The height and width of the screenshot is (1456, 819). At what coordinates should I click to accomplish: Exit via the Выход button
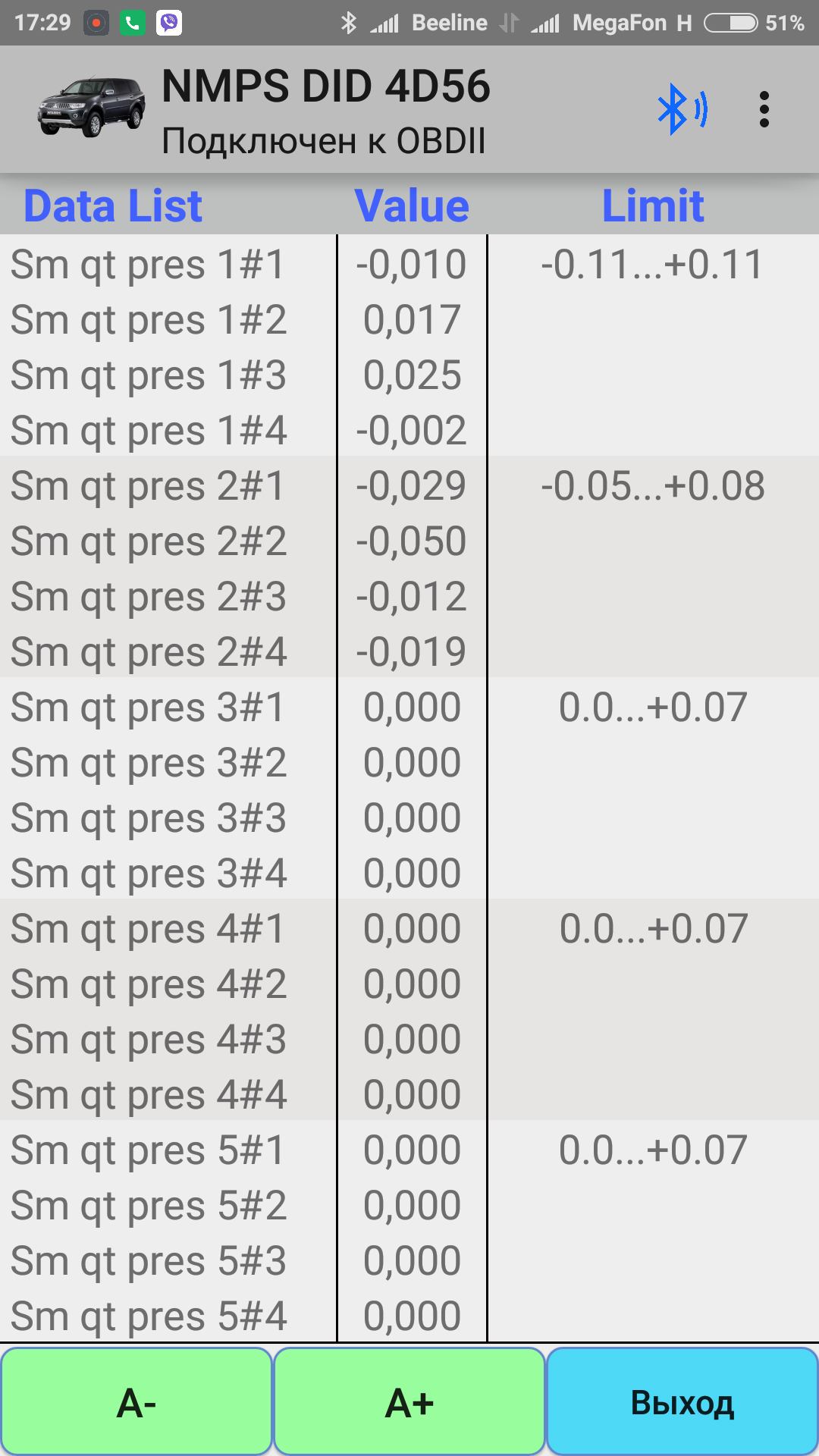[x=682, y=1401]
